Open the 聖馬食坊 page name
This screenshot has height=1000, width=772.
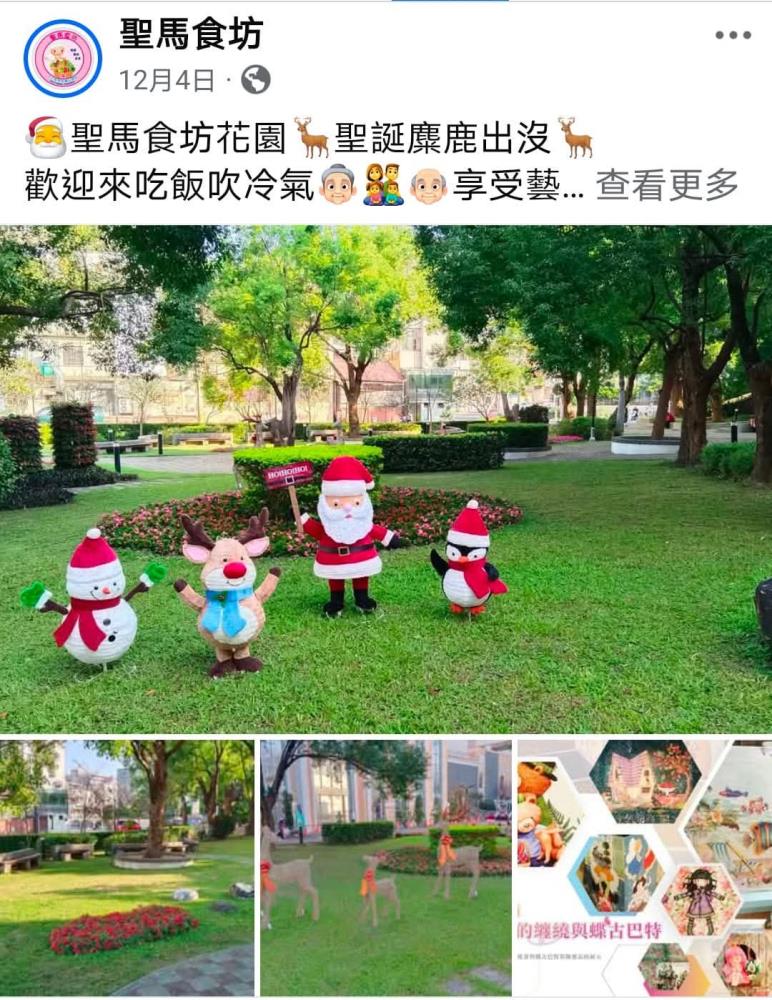coord(191,34)
